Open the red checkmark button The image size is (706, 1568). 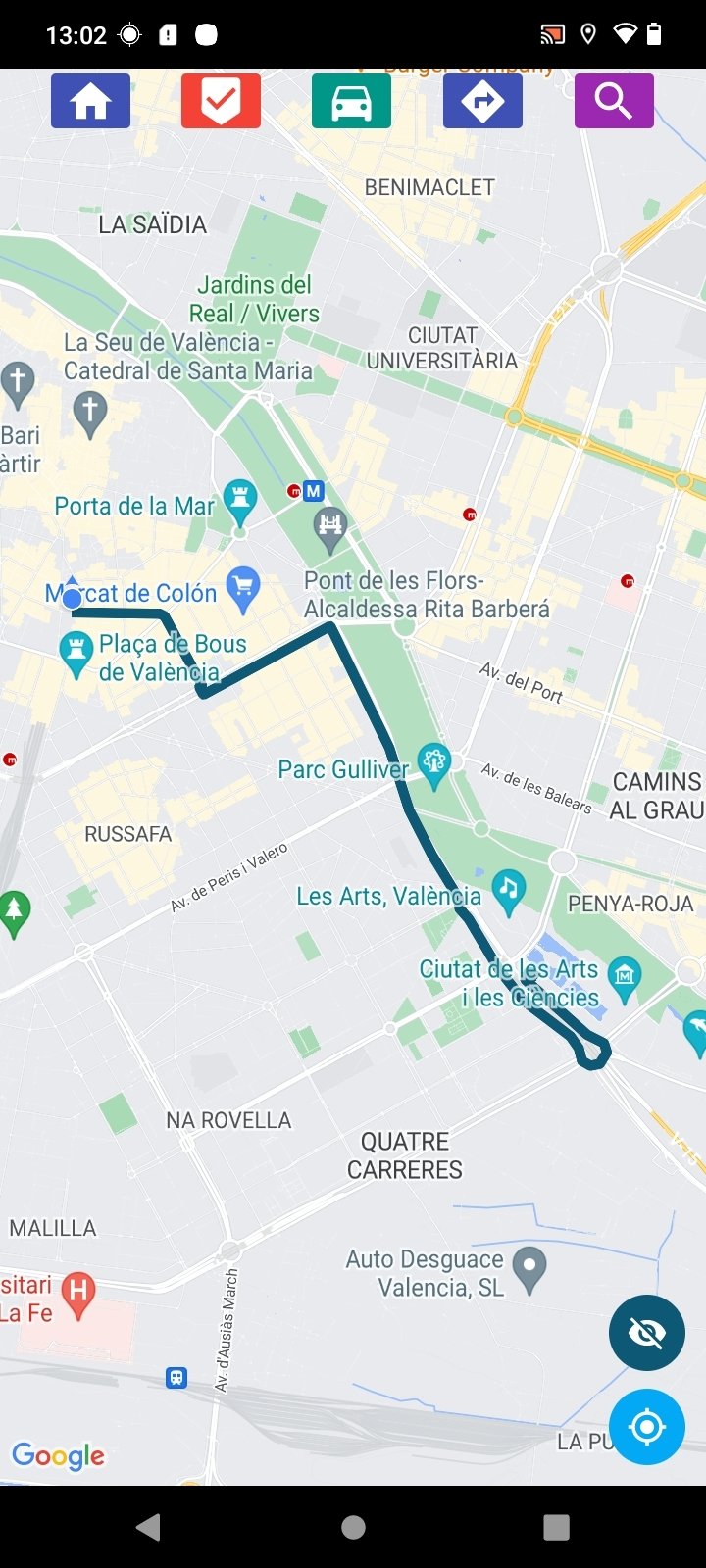(x=221, y=101)
